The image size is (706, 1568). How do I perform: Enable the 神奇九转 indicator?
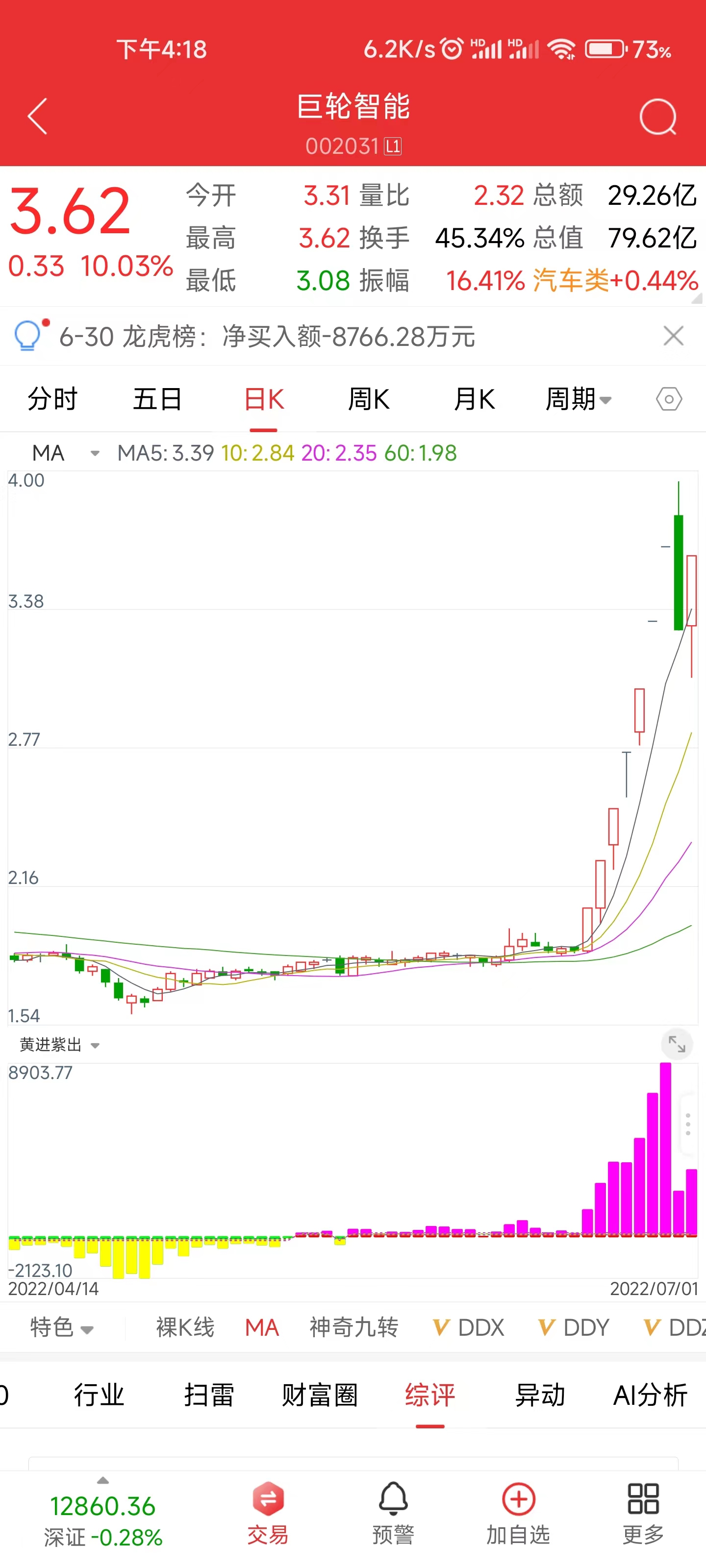353,1327
